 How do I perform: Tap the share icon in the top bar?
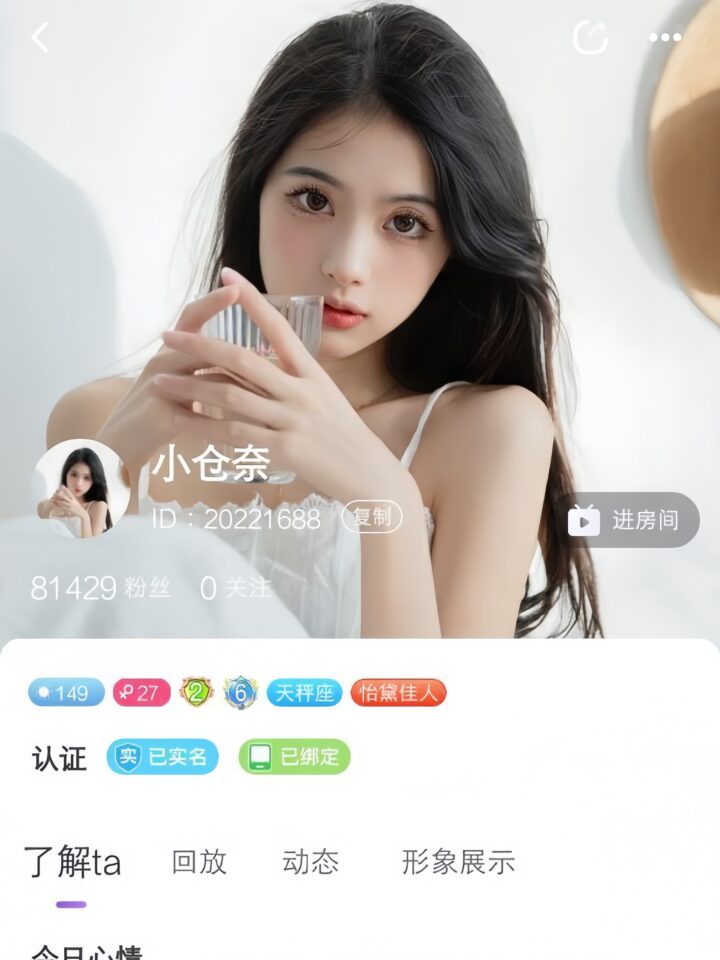click(x=590, y=38)
